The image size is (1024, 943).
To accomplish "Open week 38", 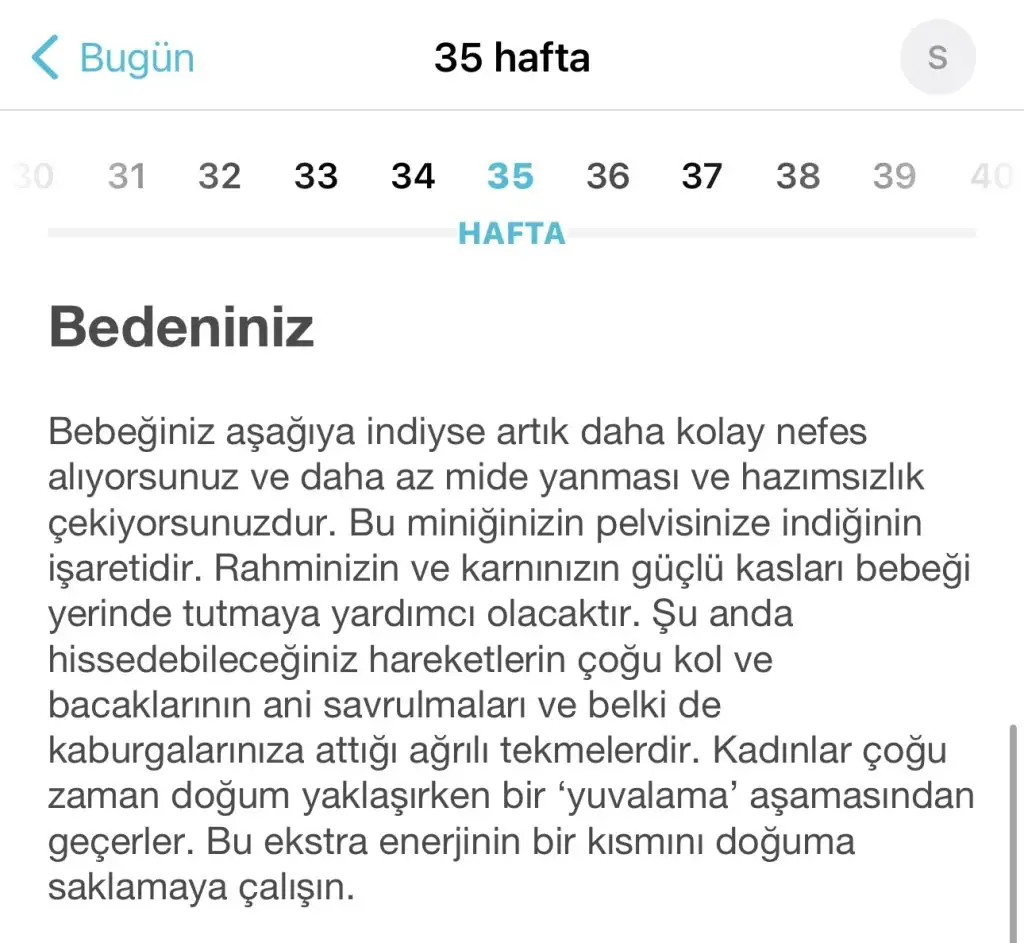I will pos(797,177).
